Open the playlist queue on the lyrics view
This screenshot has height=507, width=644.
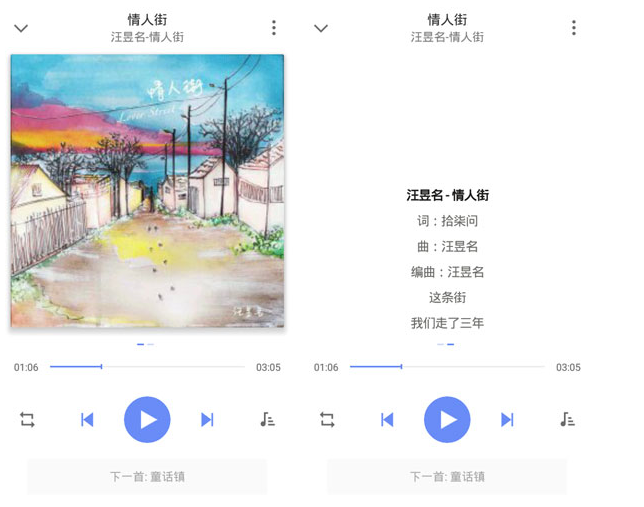point(567,419)
